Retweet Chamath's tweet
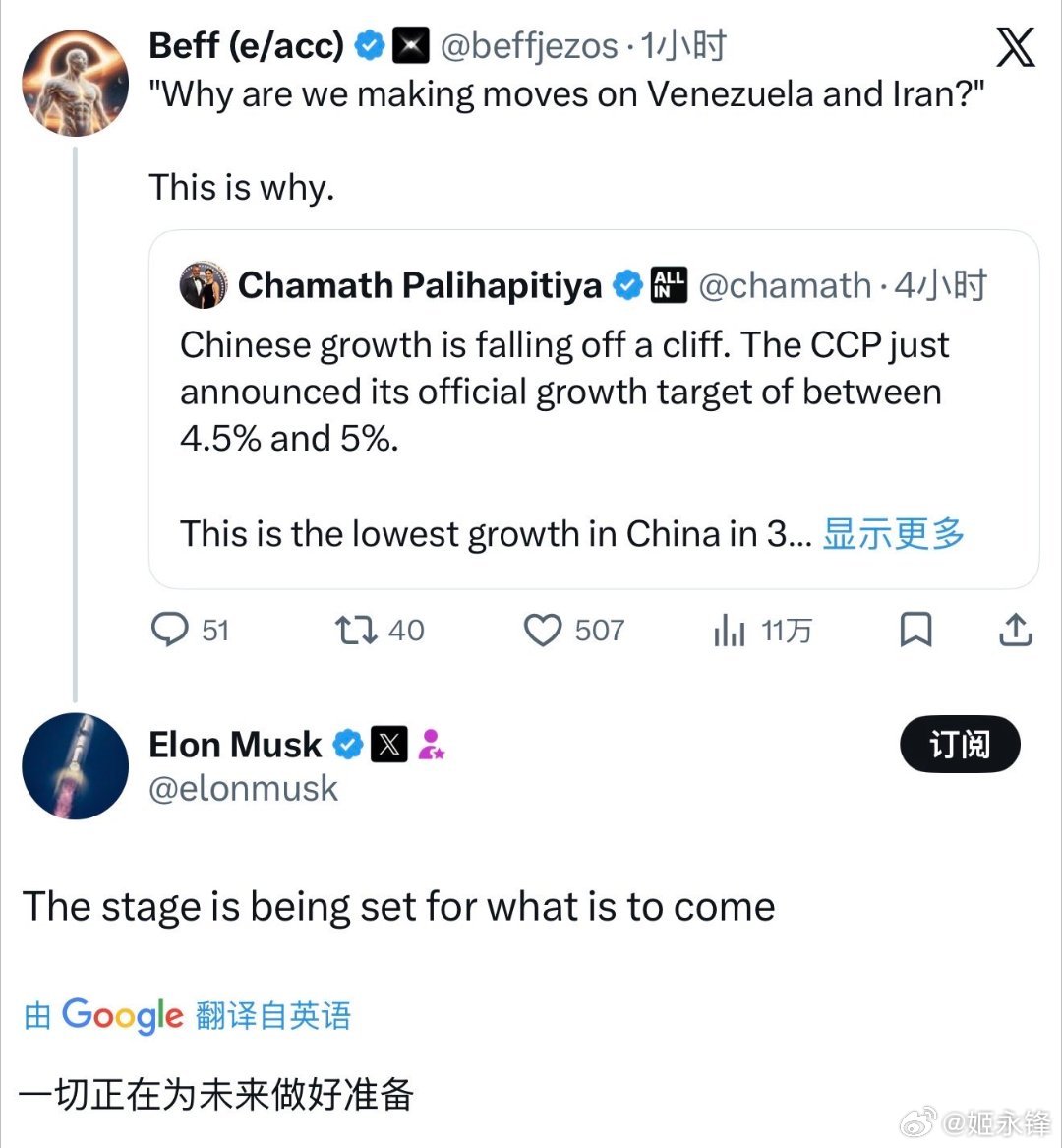The width and height of the screenshot is (1062, 1148). pos(357,631)
